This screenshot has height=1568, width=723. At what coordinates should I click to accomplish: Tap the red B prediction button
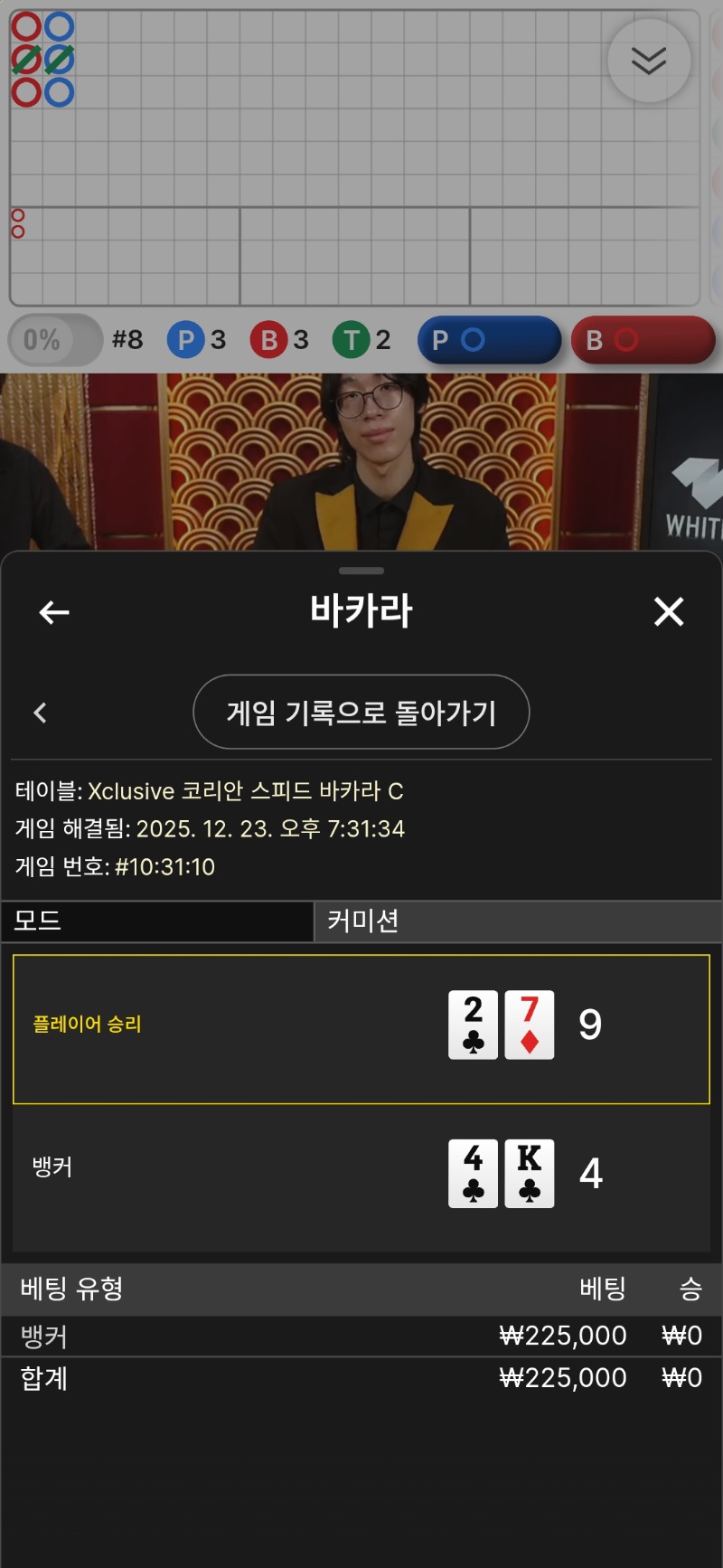[x=643, y=340]
